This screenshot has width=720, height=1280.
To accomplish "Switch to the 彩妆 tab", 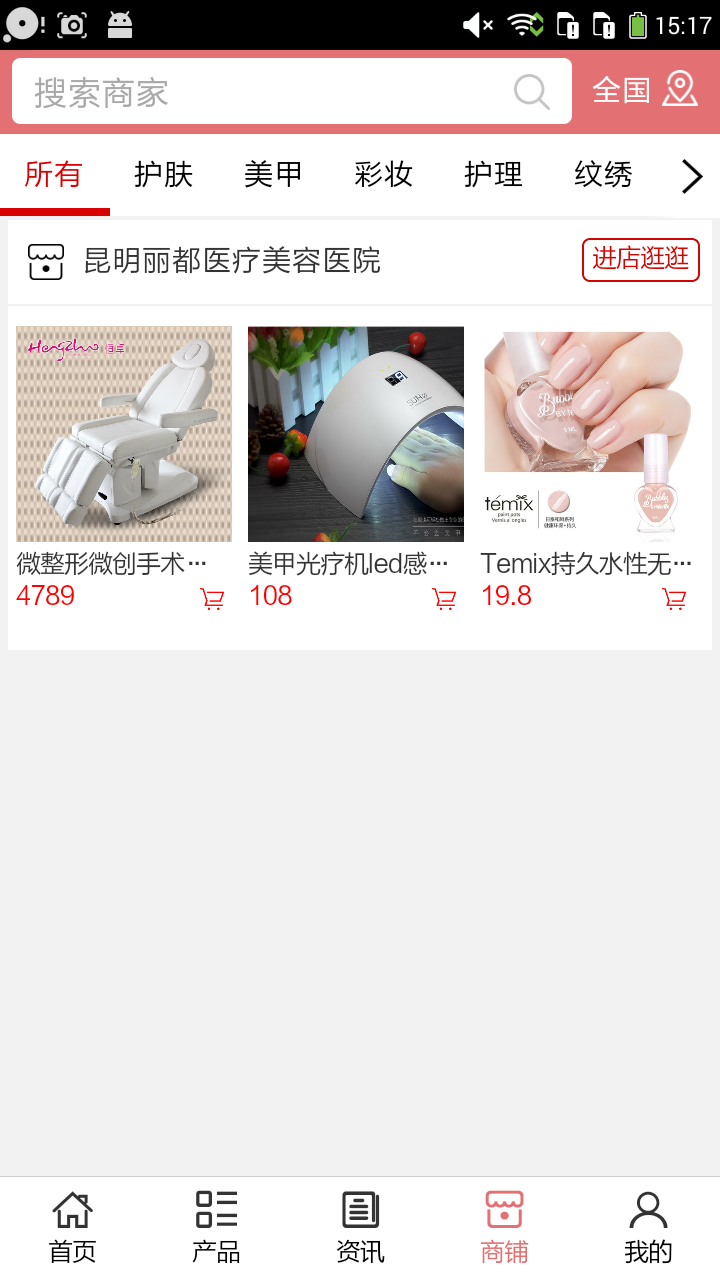I will click(384, 175).
